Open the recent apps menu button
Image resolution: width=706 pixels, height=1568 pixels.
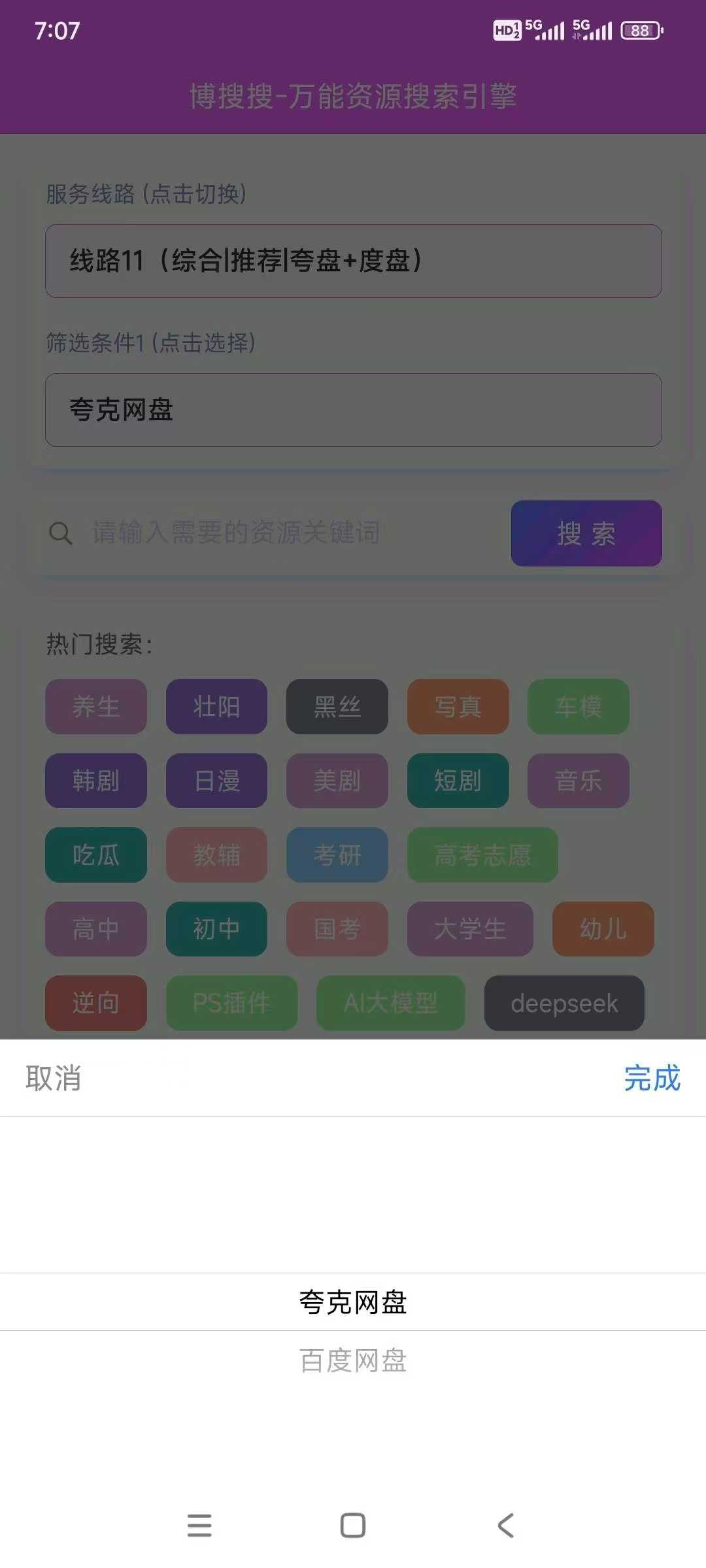(x=199, y=1526)
